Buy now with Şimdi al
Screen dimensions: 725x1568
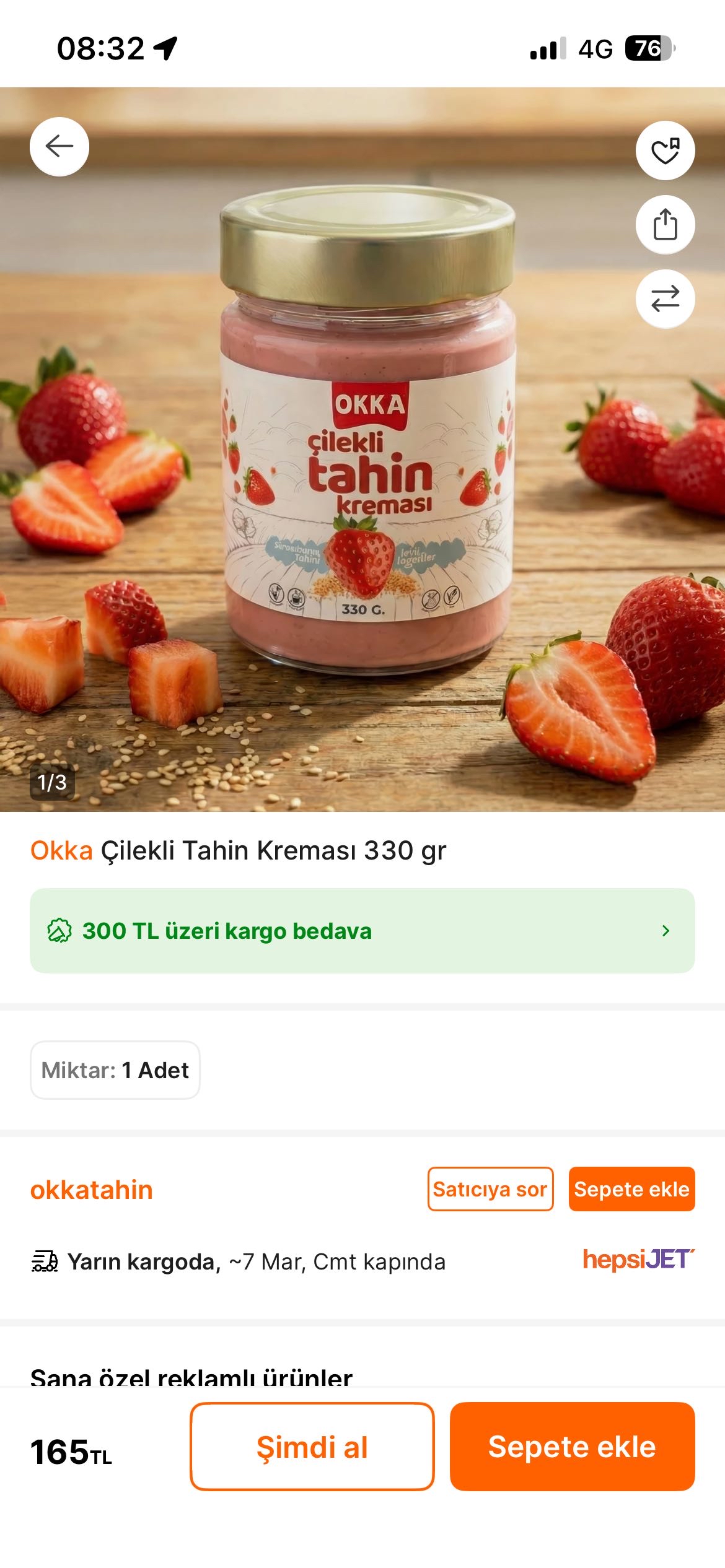[x=312, y=1447]
